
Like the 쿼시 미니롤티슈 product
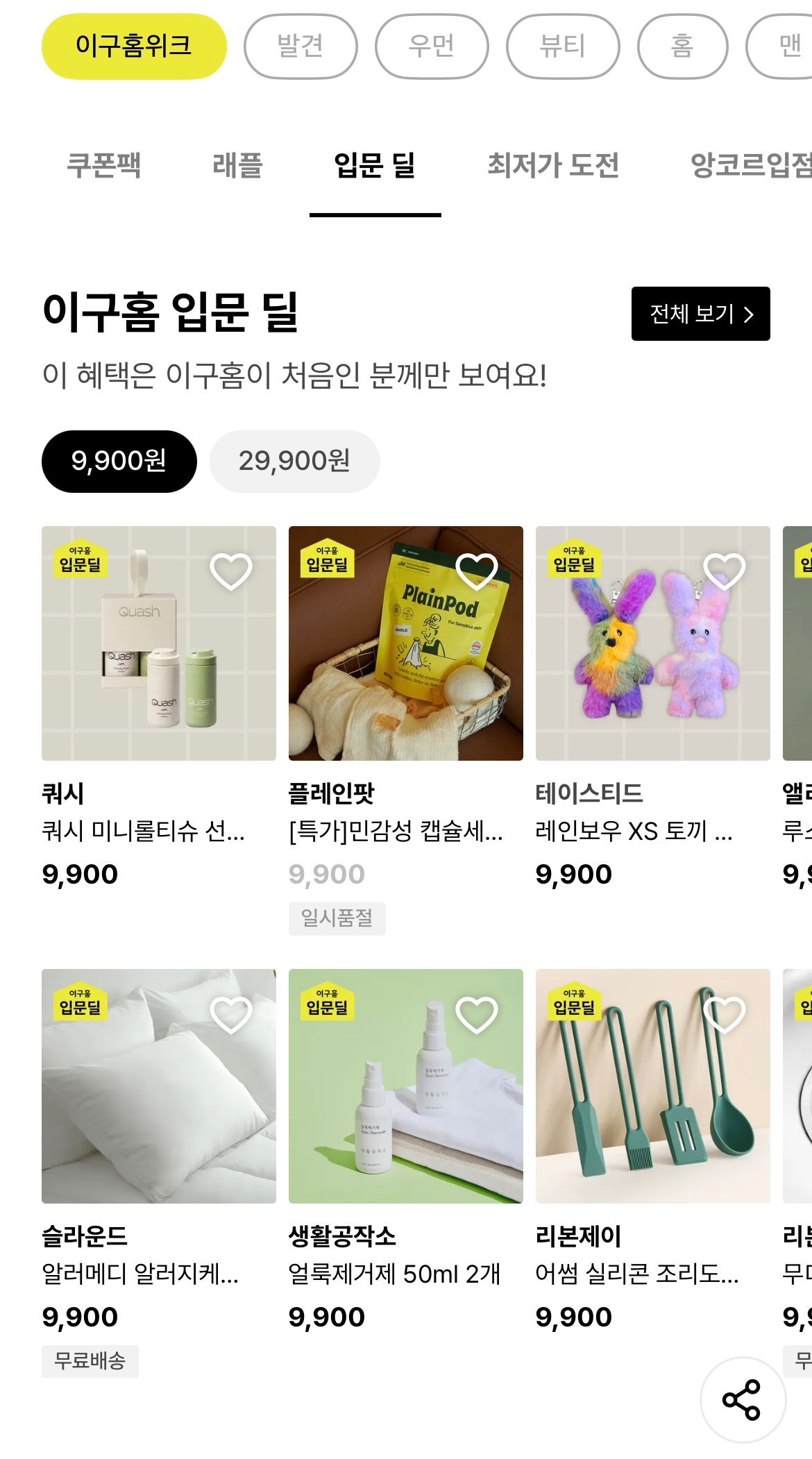point(231,572)
